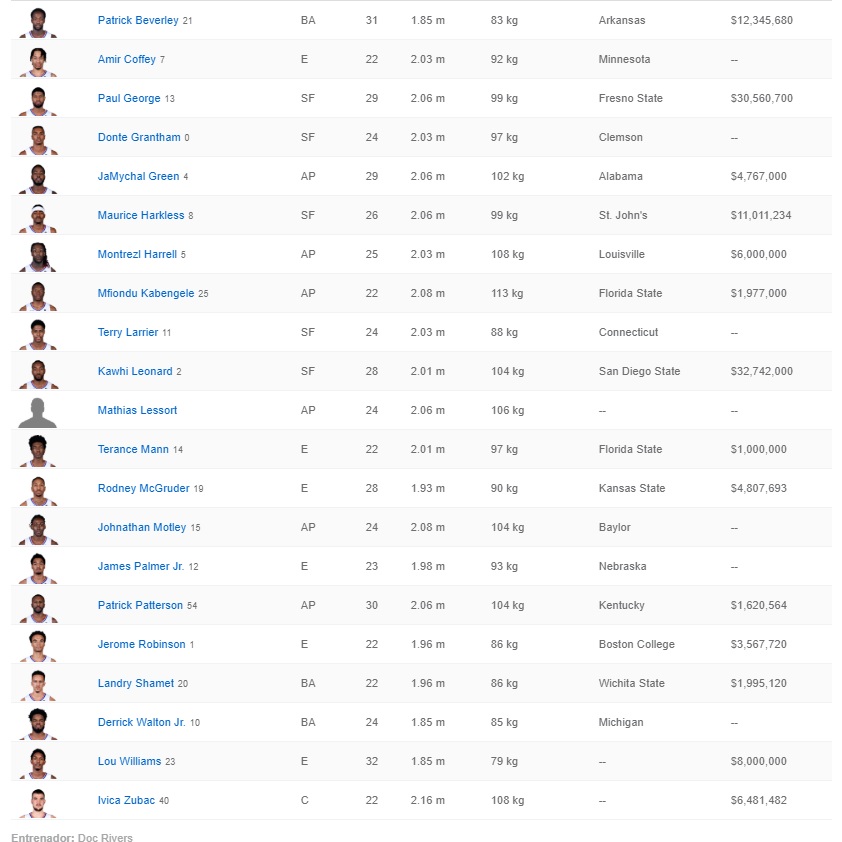This screenshot has width=842, height=842.
Task: Select the Terry Larrier link
Action: click(x=128, y=332)
